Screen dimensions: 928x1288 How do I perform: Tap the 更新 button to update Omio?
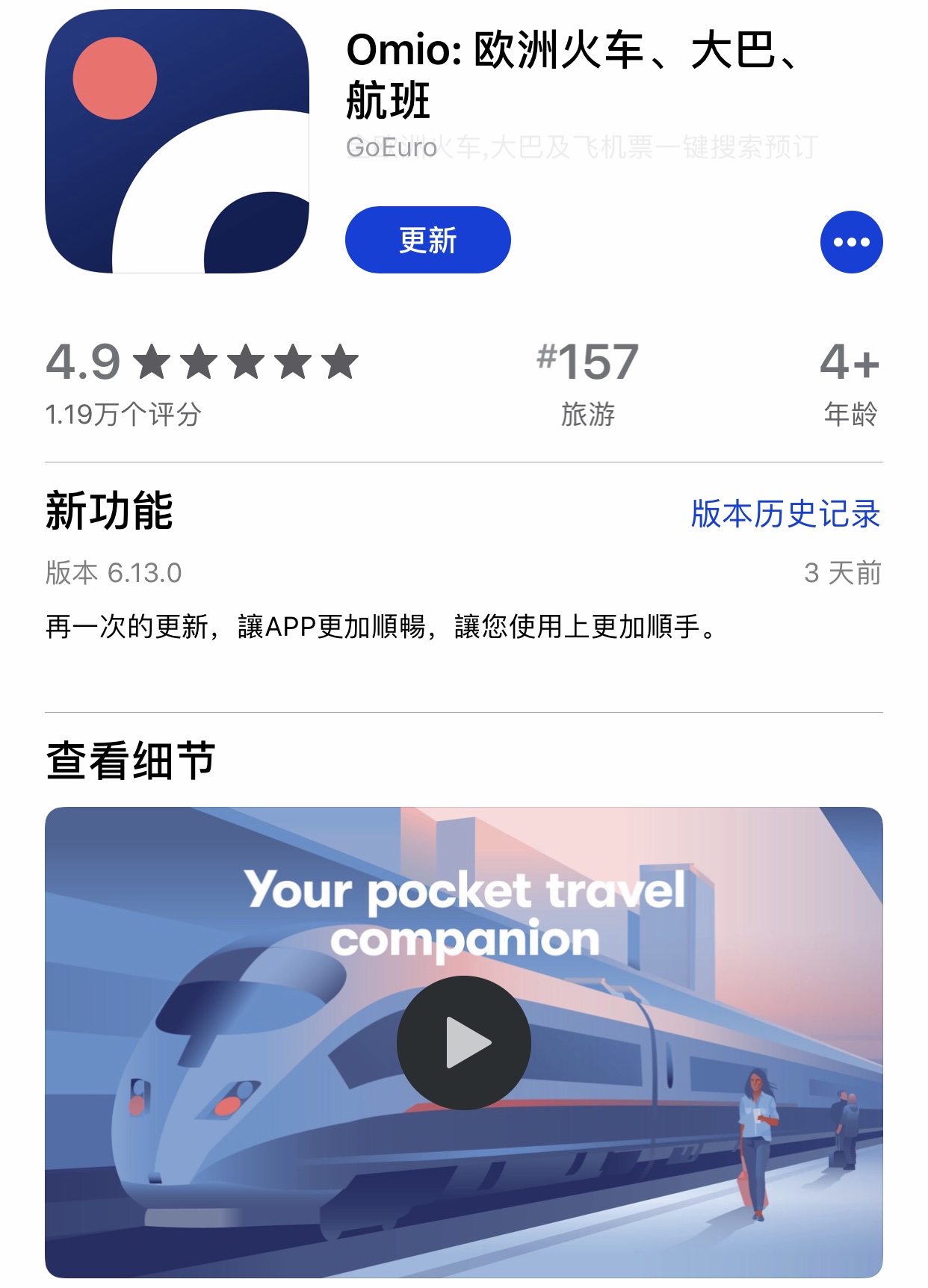427,240
